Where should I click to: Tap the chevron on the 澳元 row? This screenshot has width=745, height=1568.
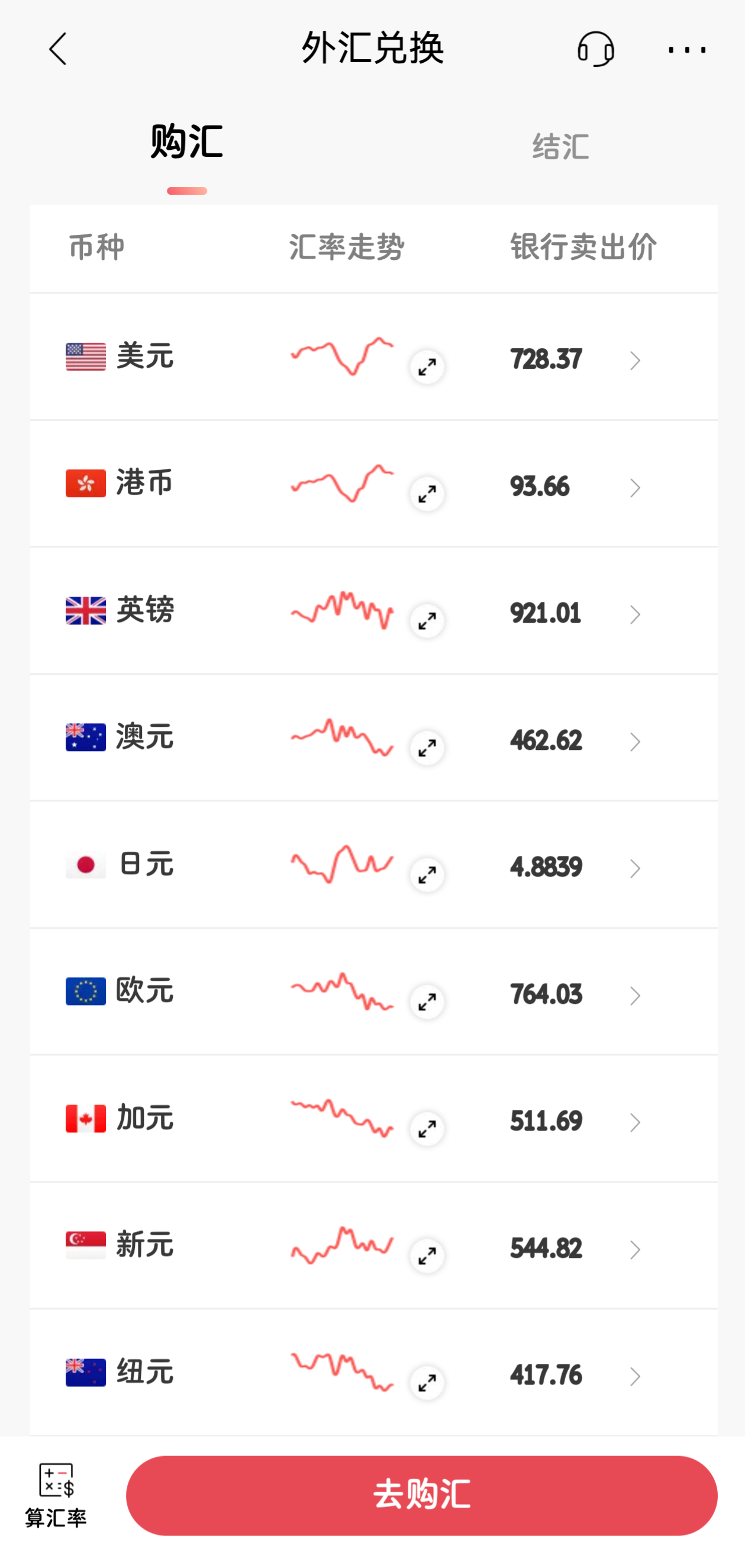coord(635,742)
